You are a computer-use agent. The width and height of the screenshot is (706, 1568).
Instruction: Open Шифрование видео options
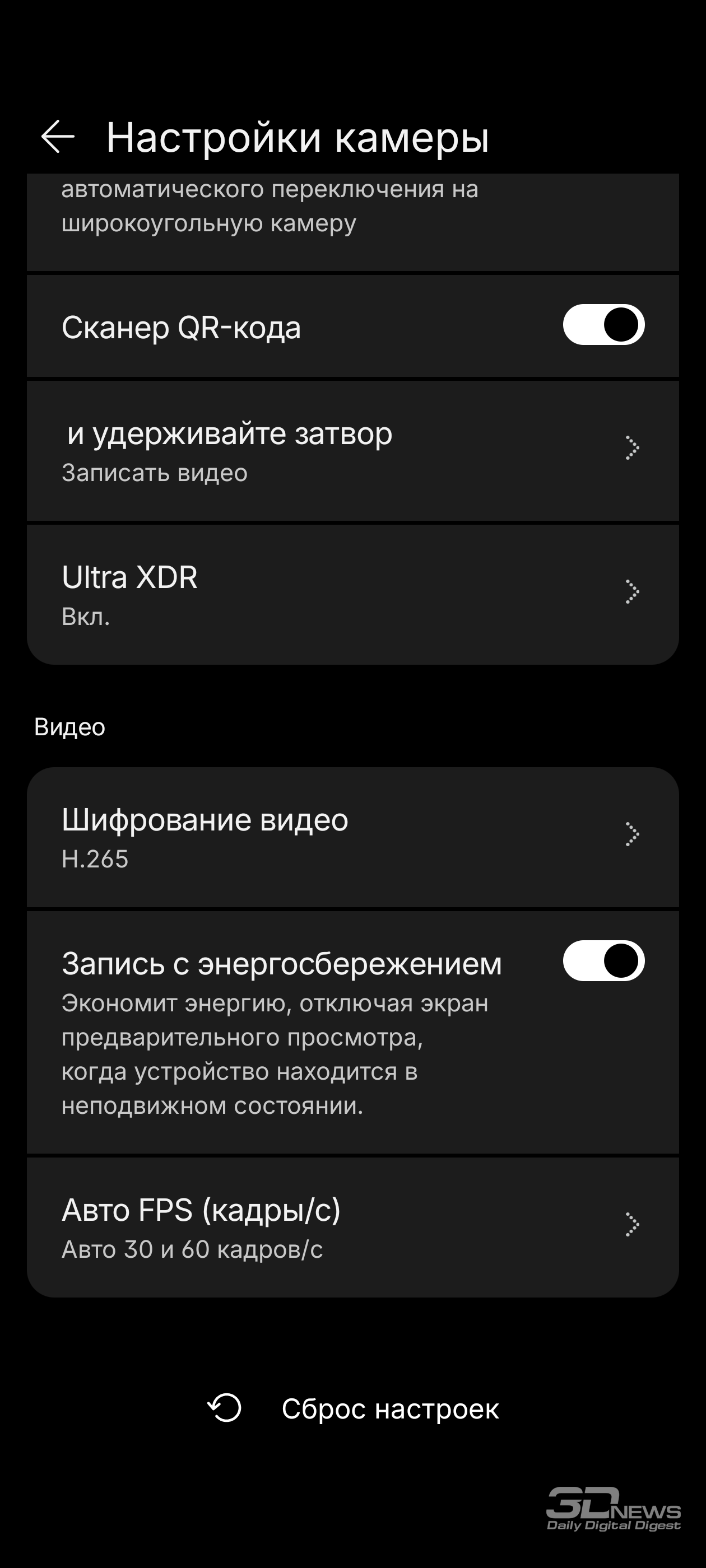tap(352, 837)
